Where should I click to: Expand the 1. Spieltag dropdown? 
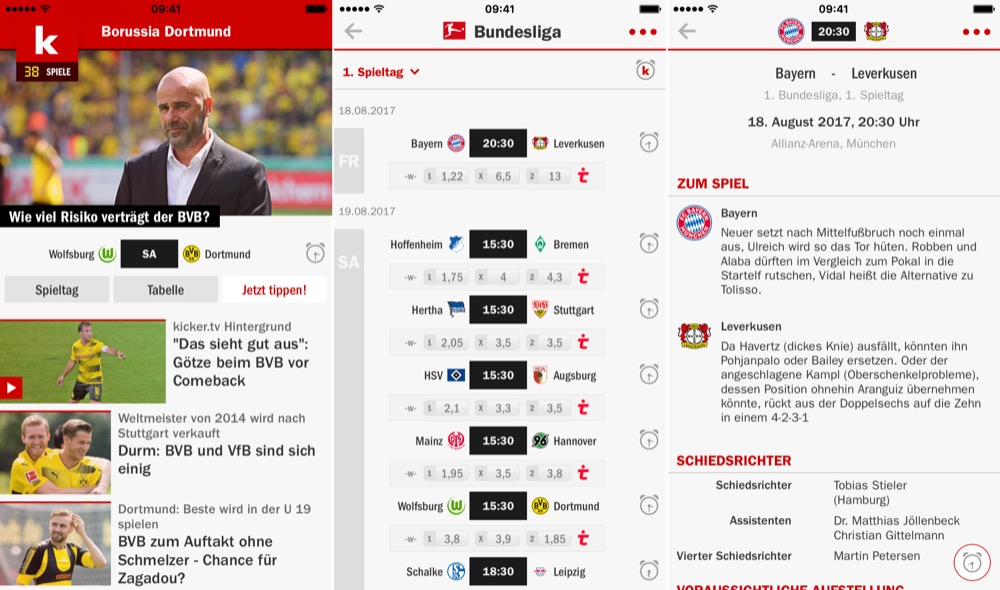381,72
